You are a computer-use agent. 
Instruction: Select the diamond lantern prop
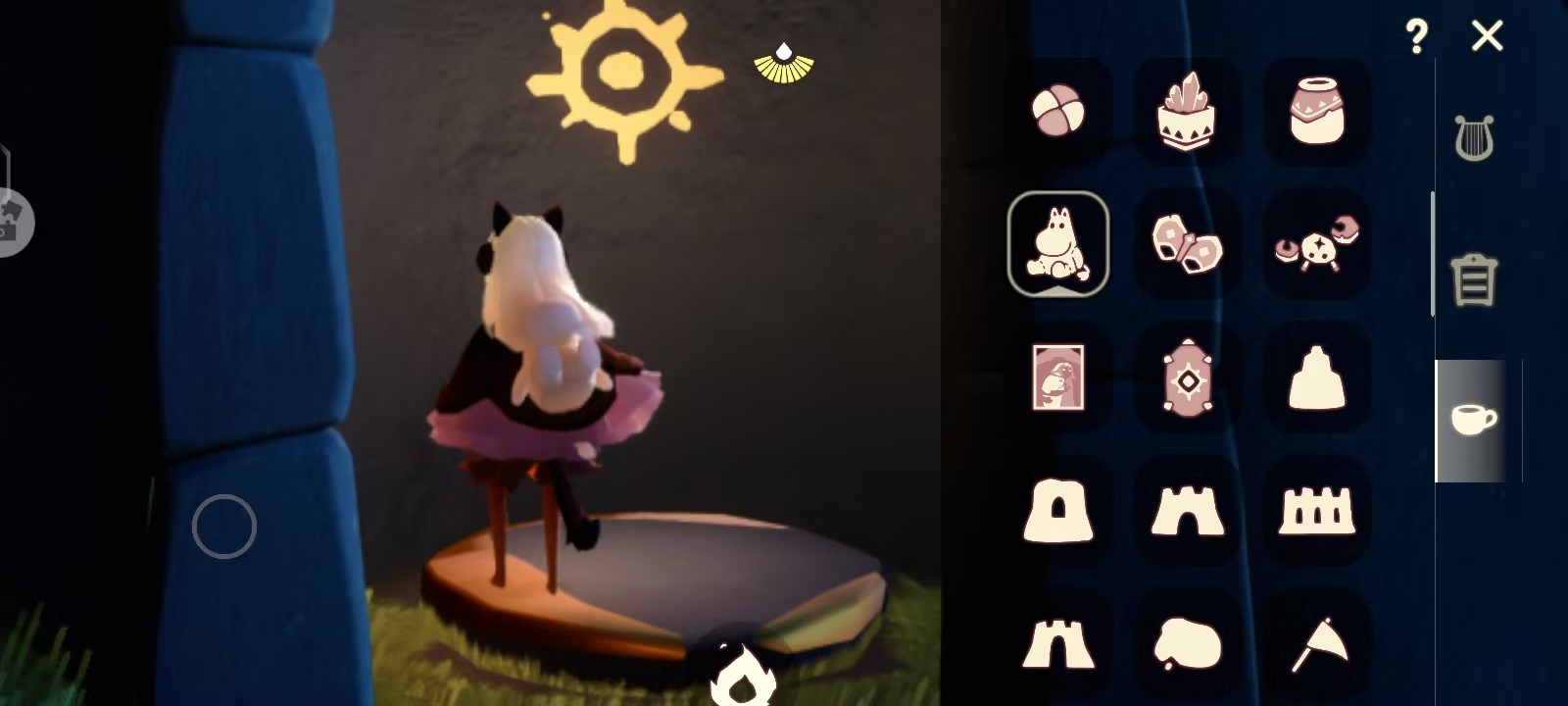(x=1187, y=377)
